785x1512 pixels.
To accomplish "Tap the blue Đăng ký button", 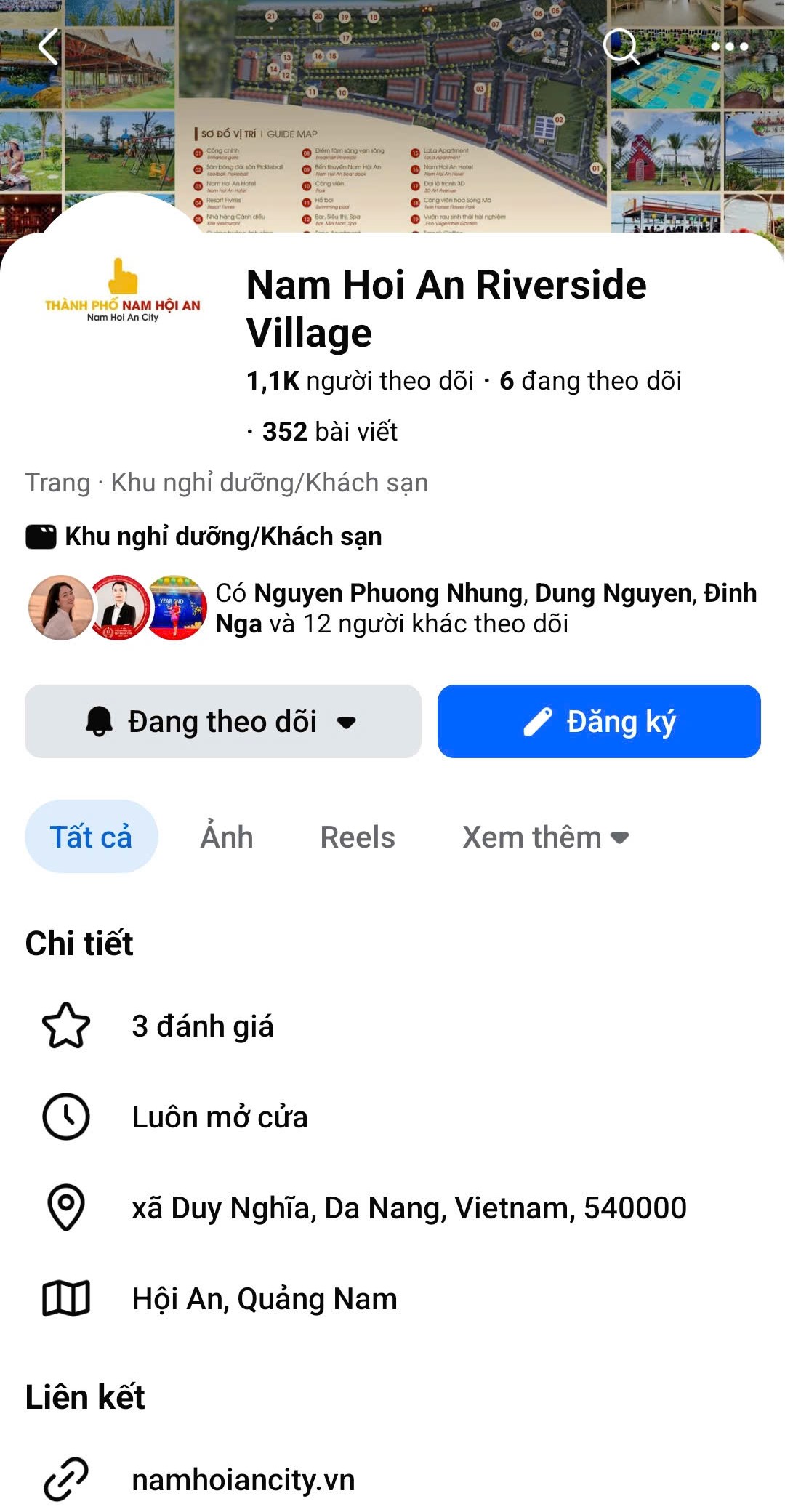I will [599, 722].
